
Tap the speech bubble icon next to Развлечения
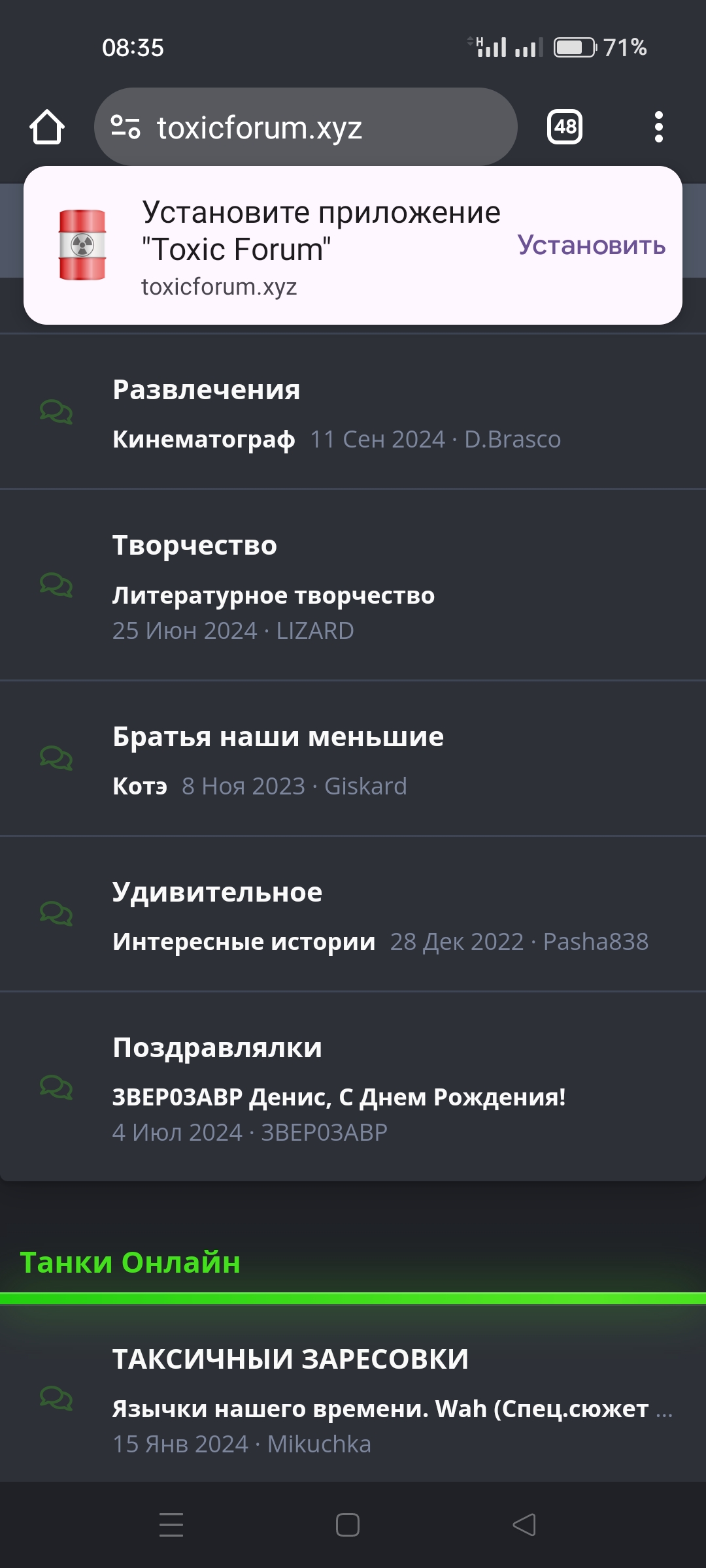(55, 413)
